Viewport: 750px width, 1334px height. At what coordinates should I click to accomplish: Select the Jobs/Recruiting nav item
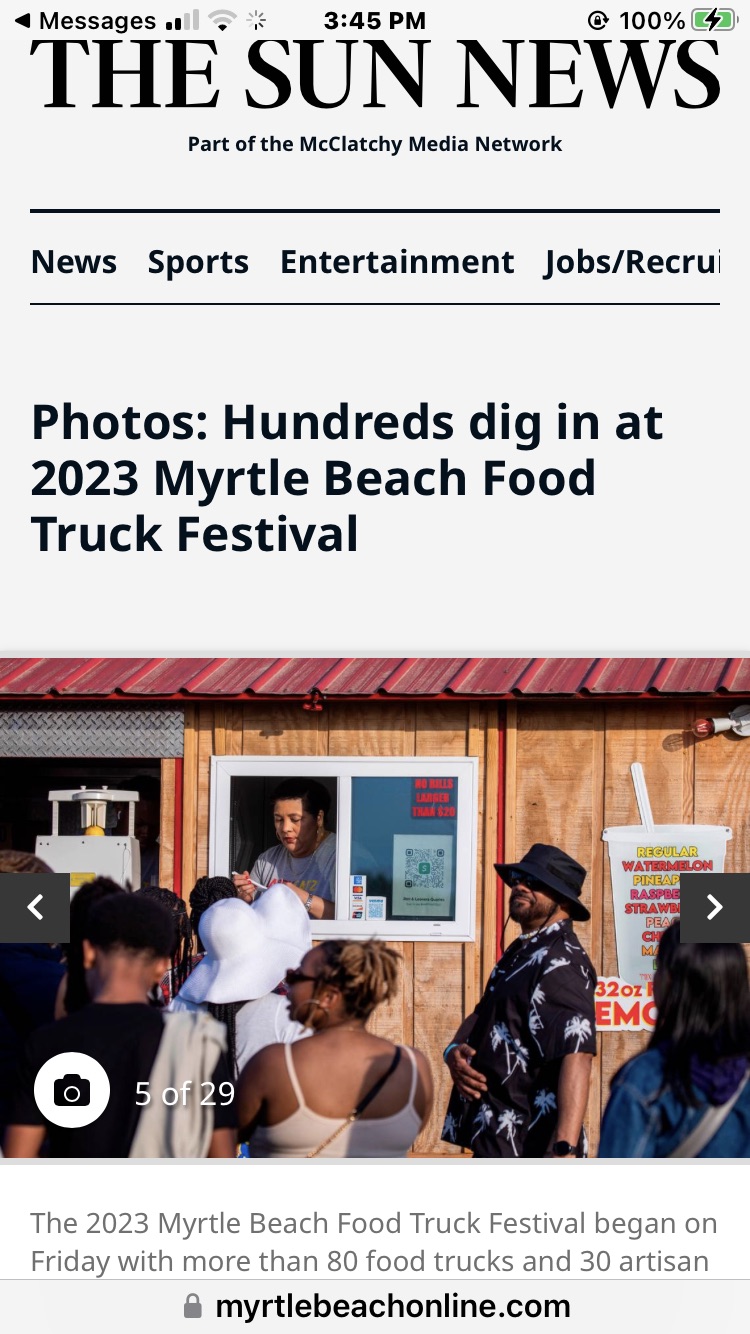pos(632,262)
